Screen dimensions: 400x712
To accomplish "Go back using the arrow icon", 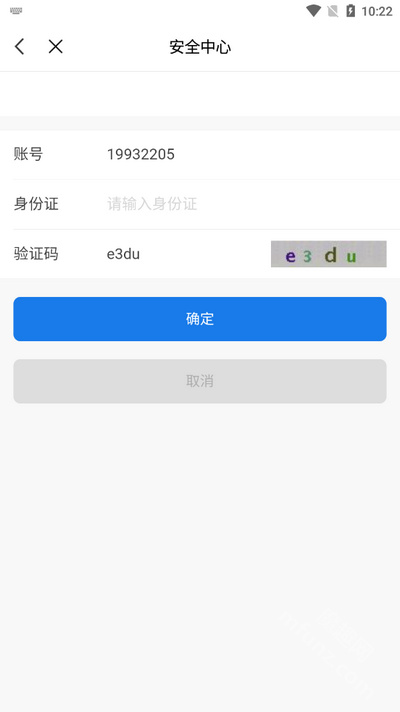I will [20, 47].
